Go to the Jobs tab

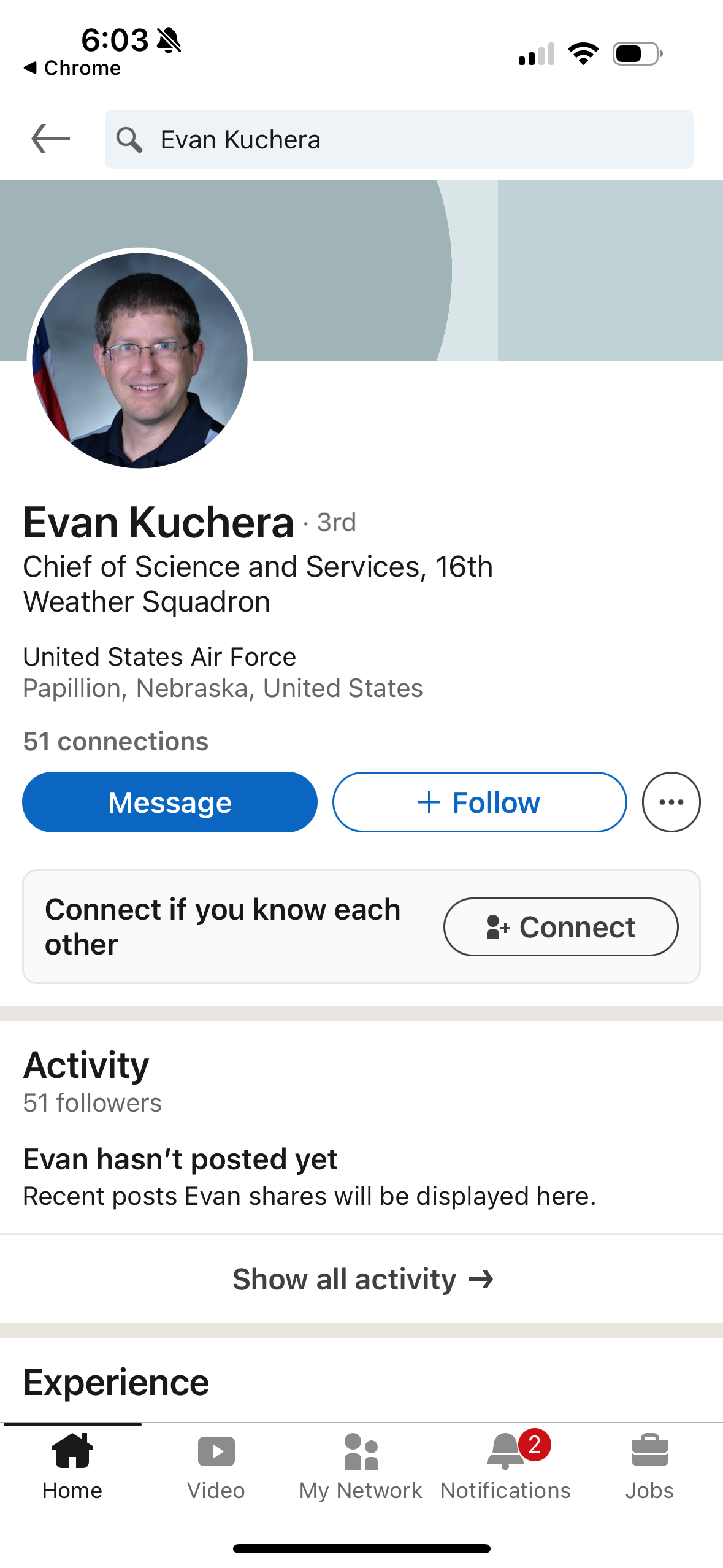pos(649,1467)
